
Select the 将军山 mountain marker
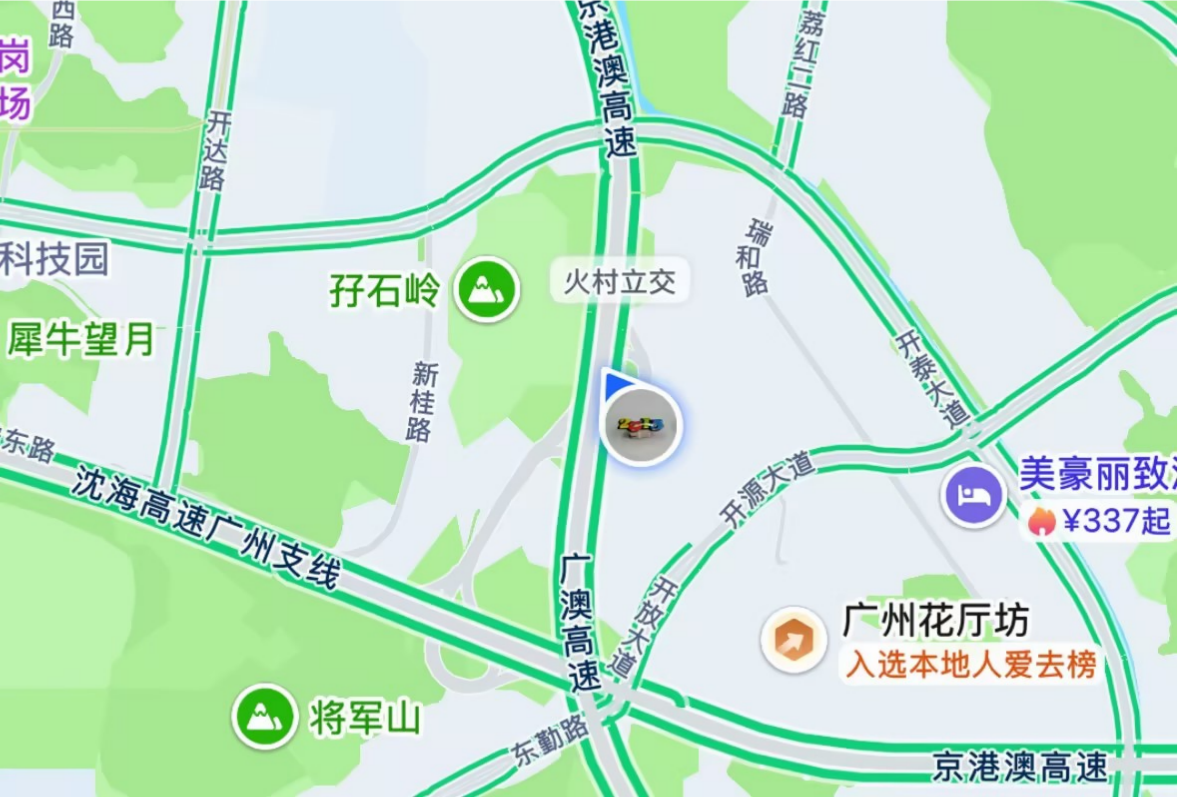265,716
